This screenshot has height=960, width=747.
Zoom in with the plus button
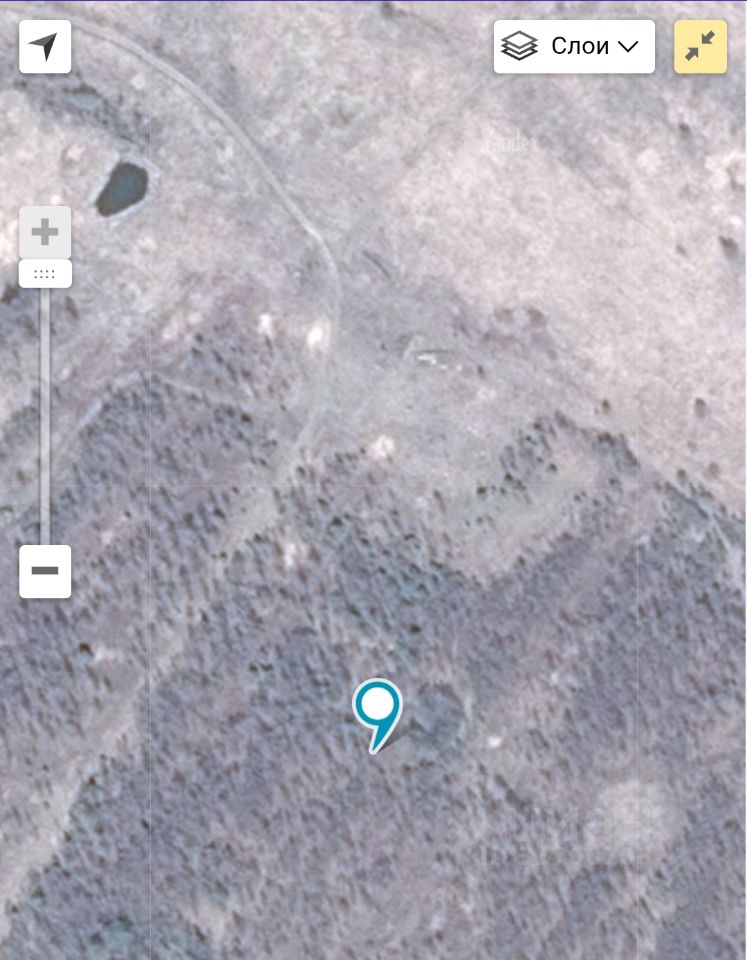click(45, 233)
